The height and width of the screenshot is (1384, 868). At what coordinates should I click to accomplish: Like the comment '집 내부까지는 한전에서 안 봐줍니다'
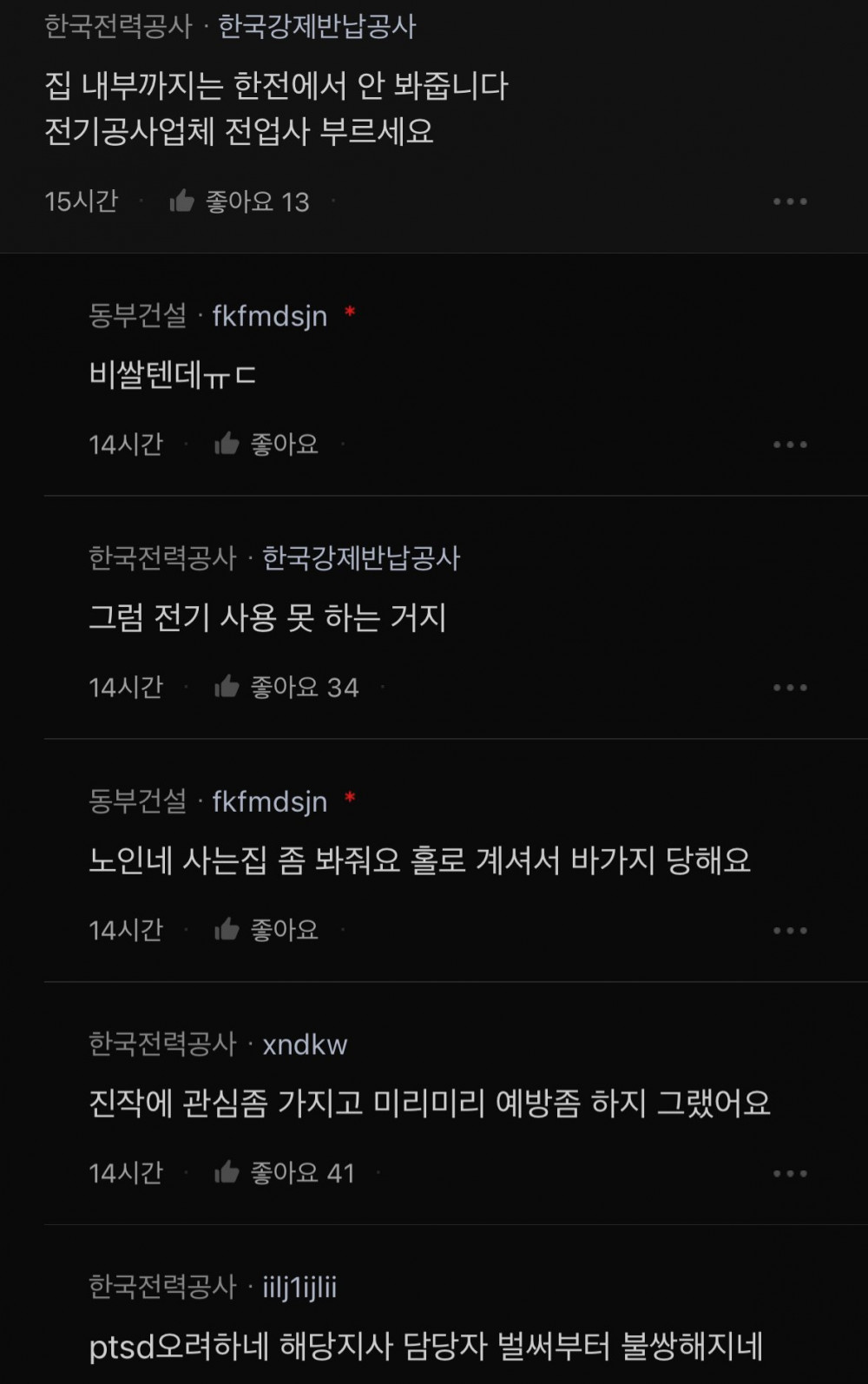coord(182,201)
